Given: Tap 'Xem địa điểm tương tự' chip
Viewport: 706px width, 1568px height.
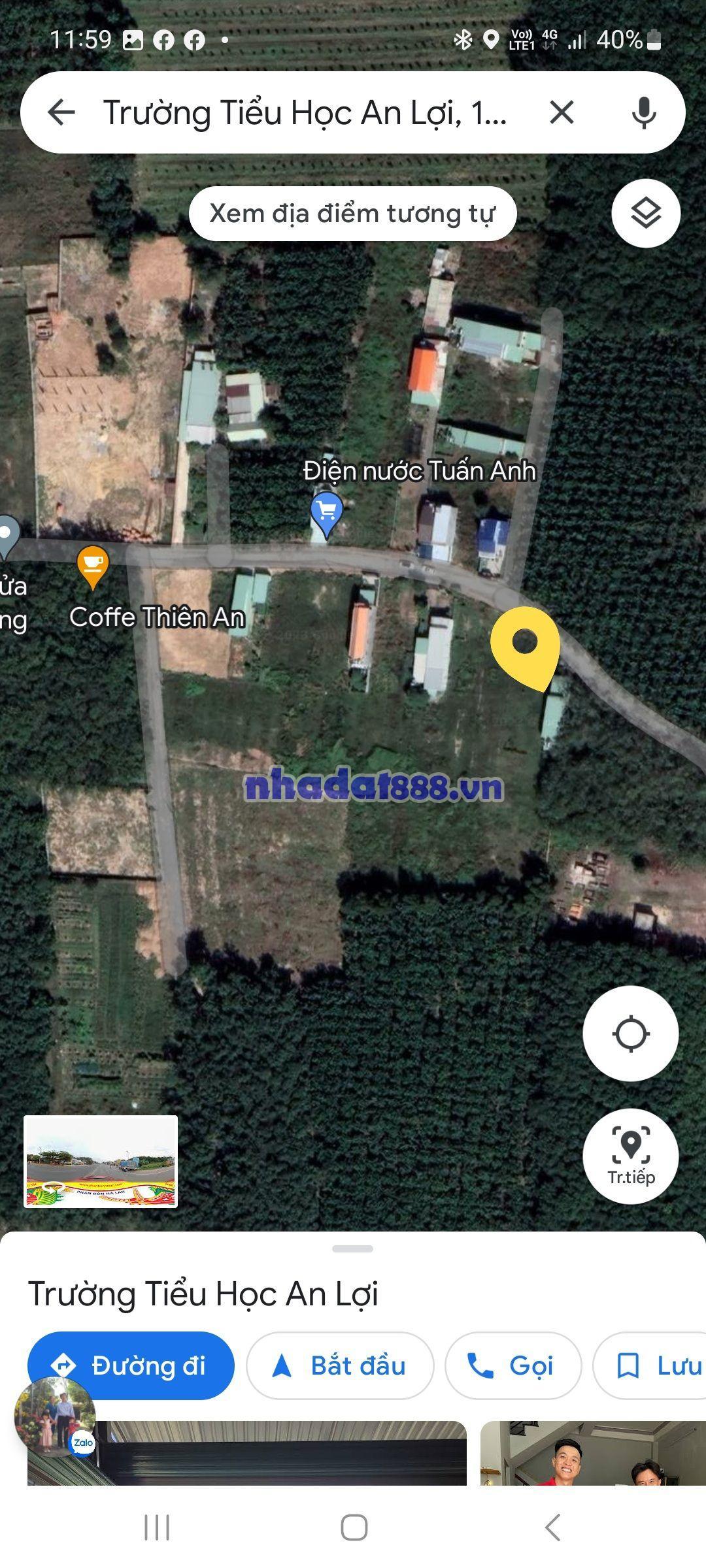Looking at the screenshot, I should click(352, 214).
